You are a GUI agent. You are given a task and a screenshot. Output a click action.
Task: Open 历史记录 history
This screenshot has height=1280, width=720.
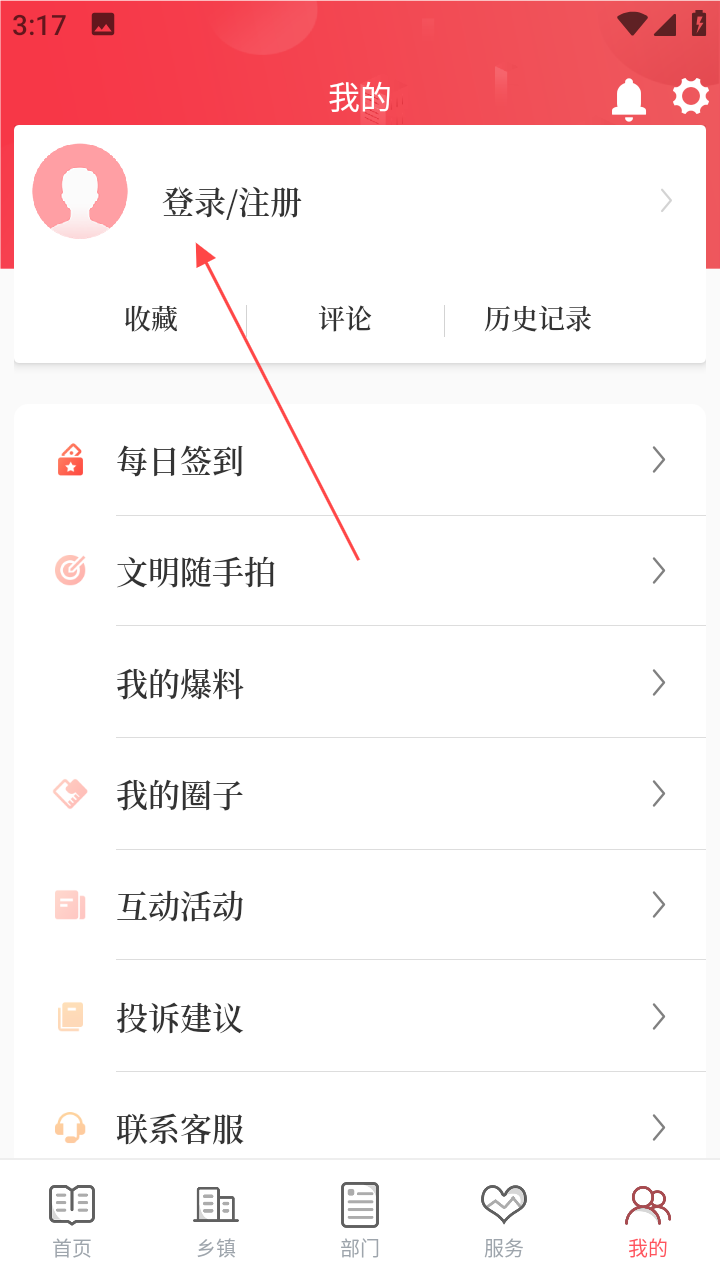[538, 319]
